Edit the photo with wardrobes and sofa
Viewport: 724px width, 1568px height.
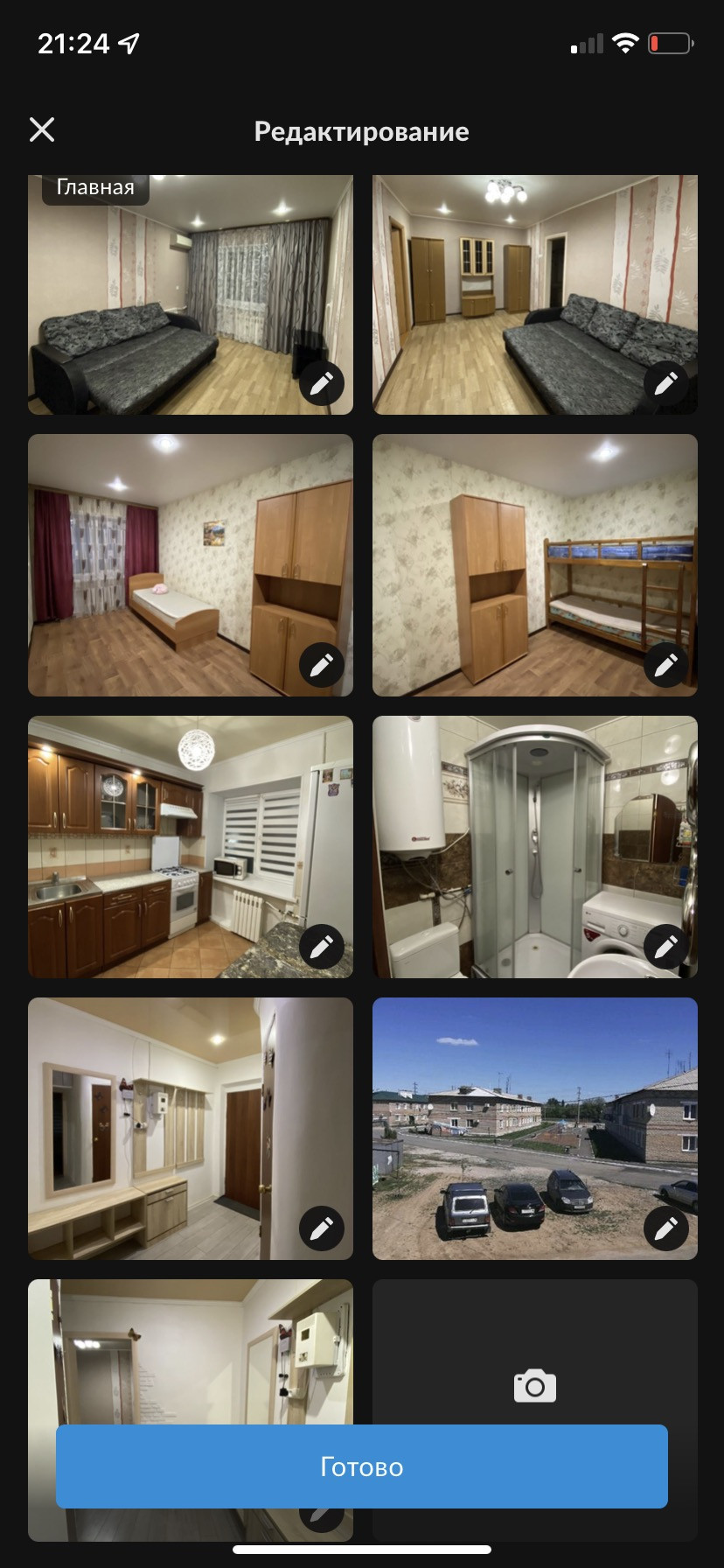pyautogui.click(x=665, y=383)
